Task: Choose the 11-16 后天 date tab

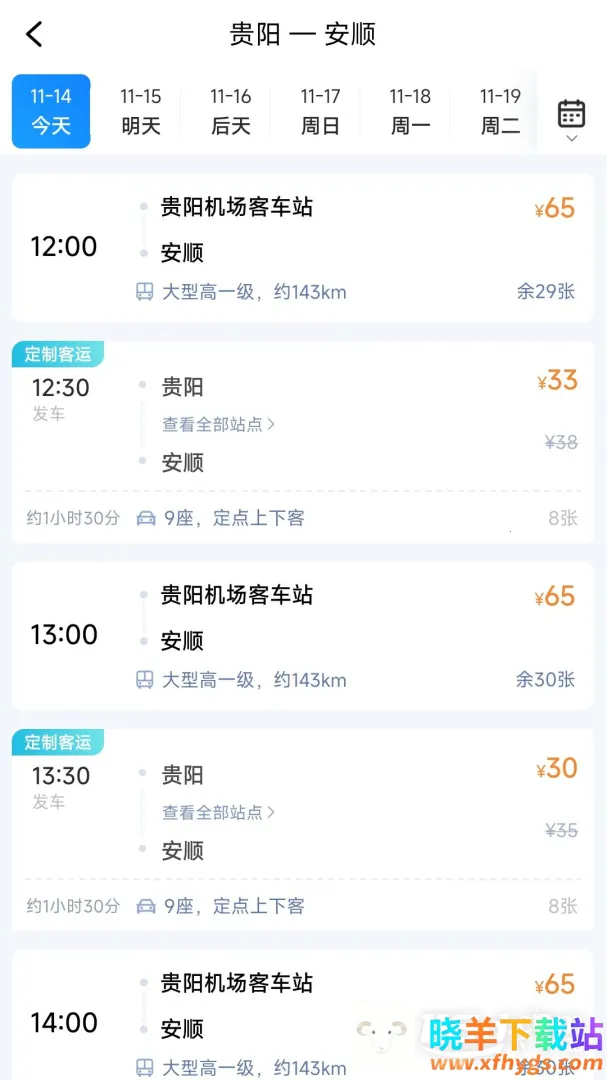Action: click(231, 111)
